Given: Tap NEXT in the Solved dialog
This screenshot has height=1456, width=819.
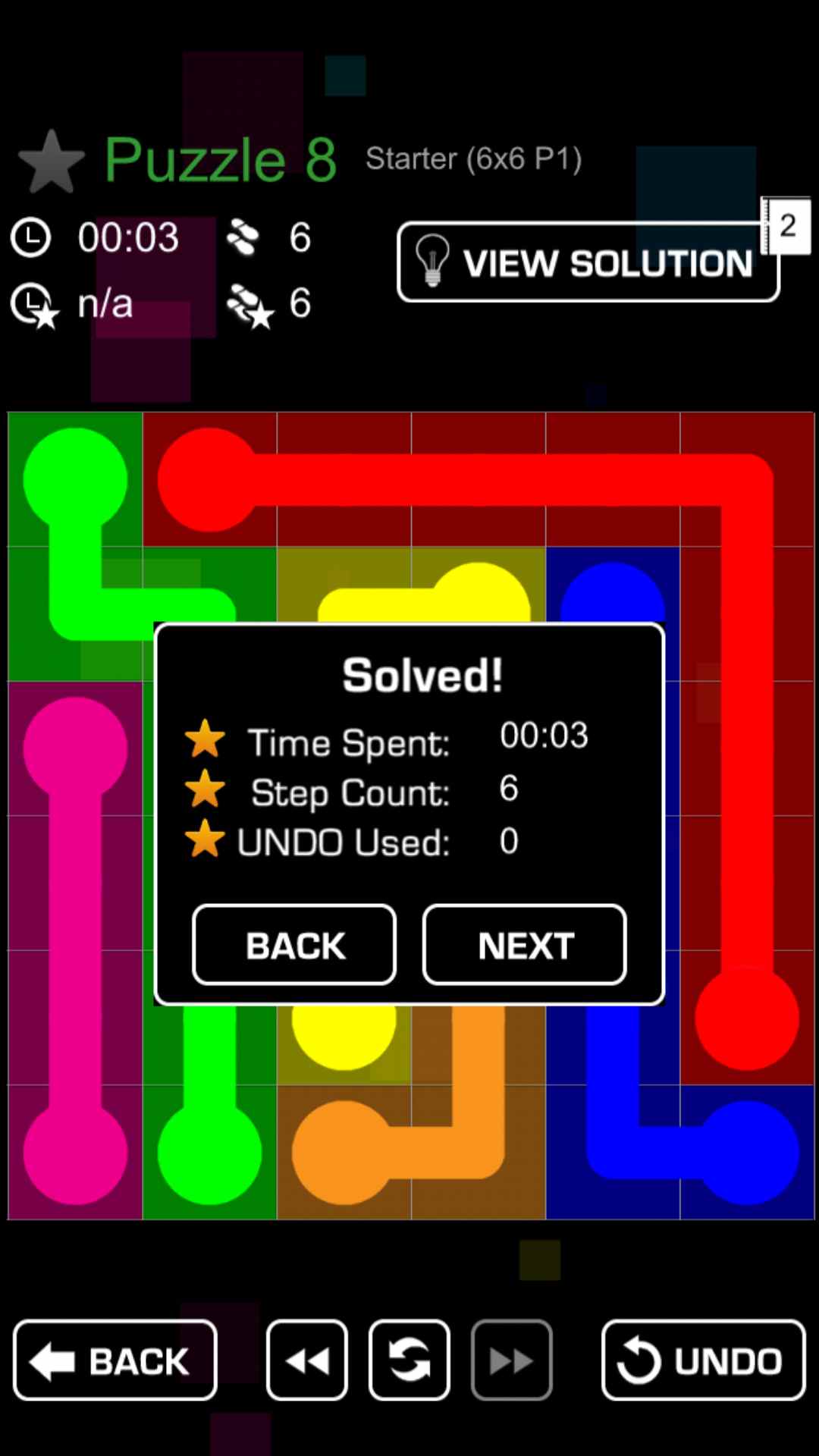Looking at the screenshot, I should point(524,945).
